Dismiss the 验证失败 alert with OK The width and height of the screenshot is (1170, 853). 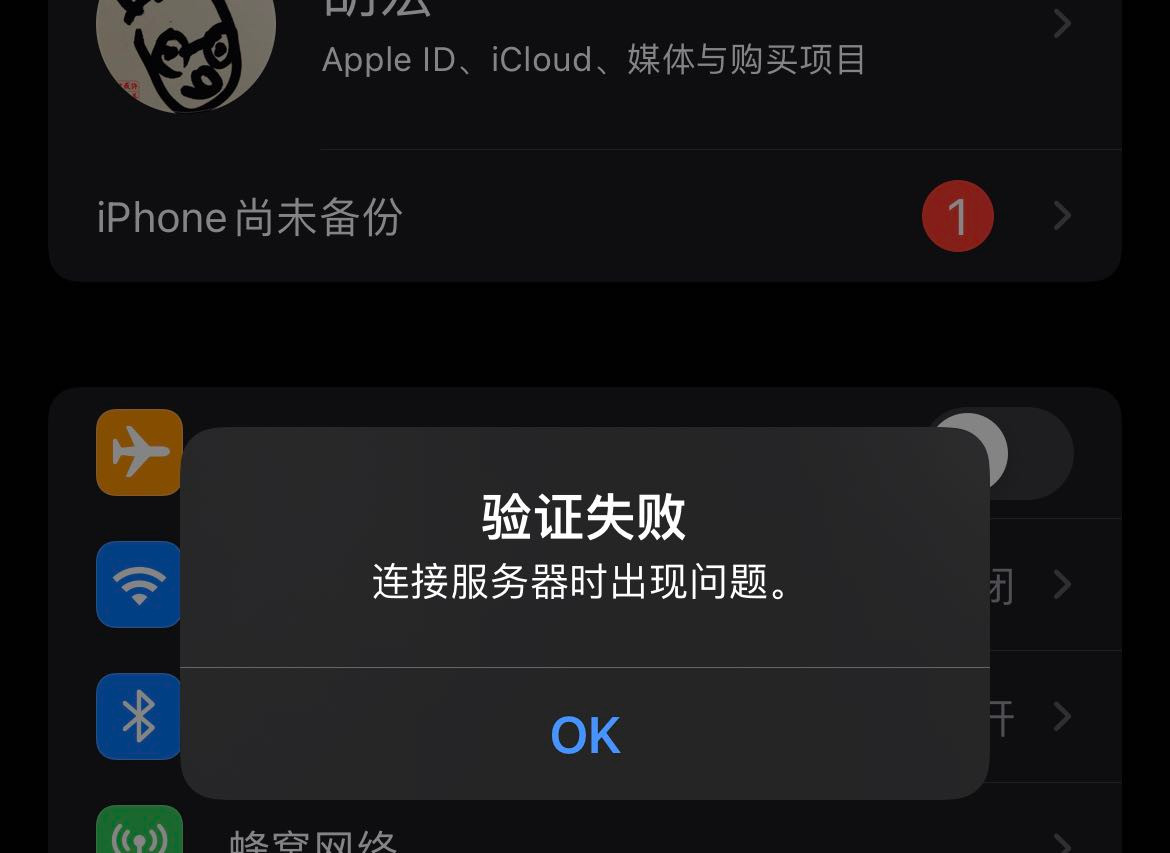[x=585, y=735]
